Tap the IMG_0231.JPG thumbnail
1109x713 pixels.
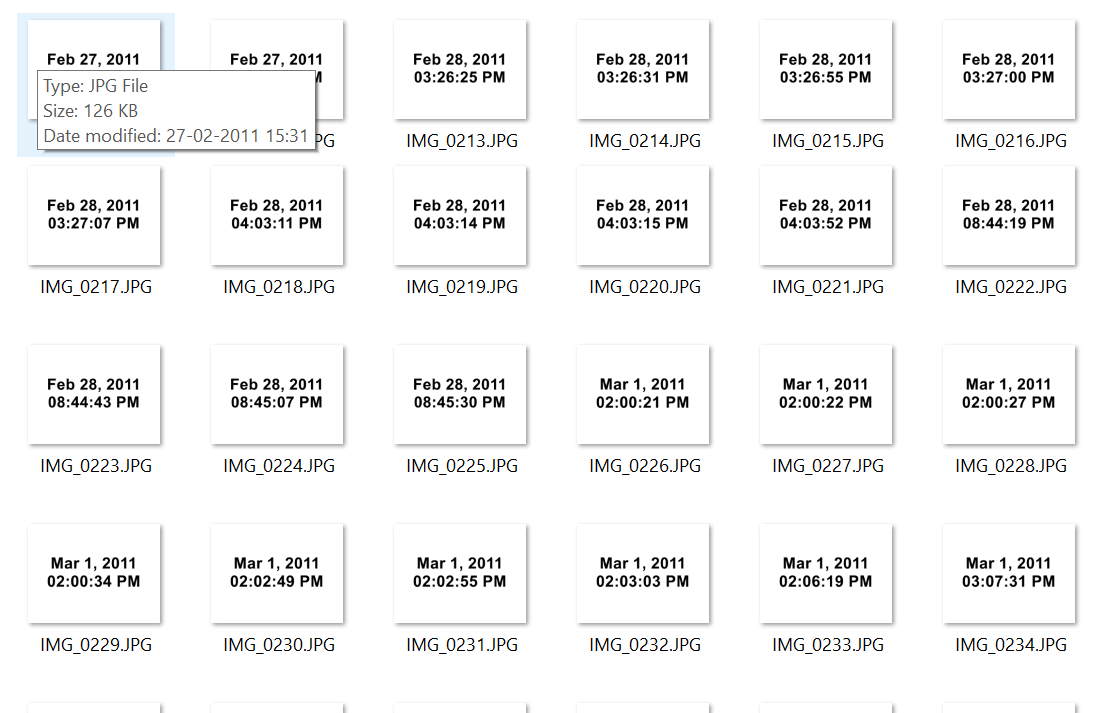tap(460, 574)
